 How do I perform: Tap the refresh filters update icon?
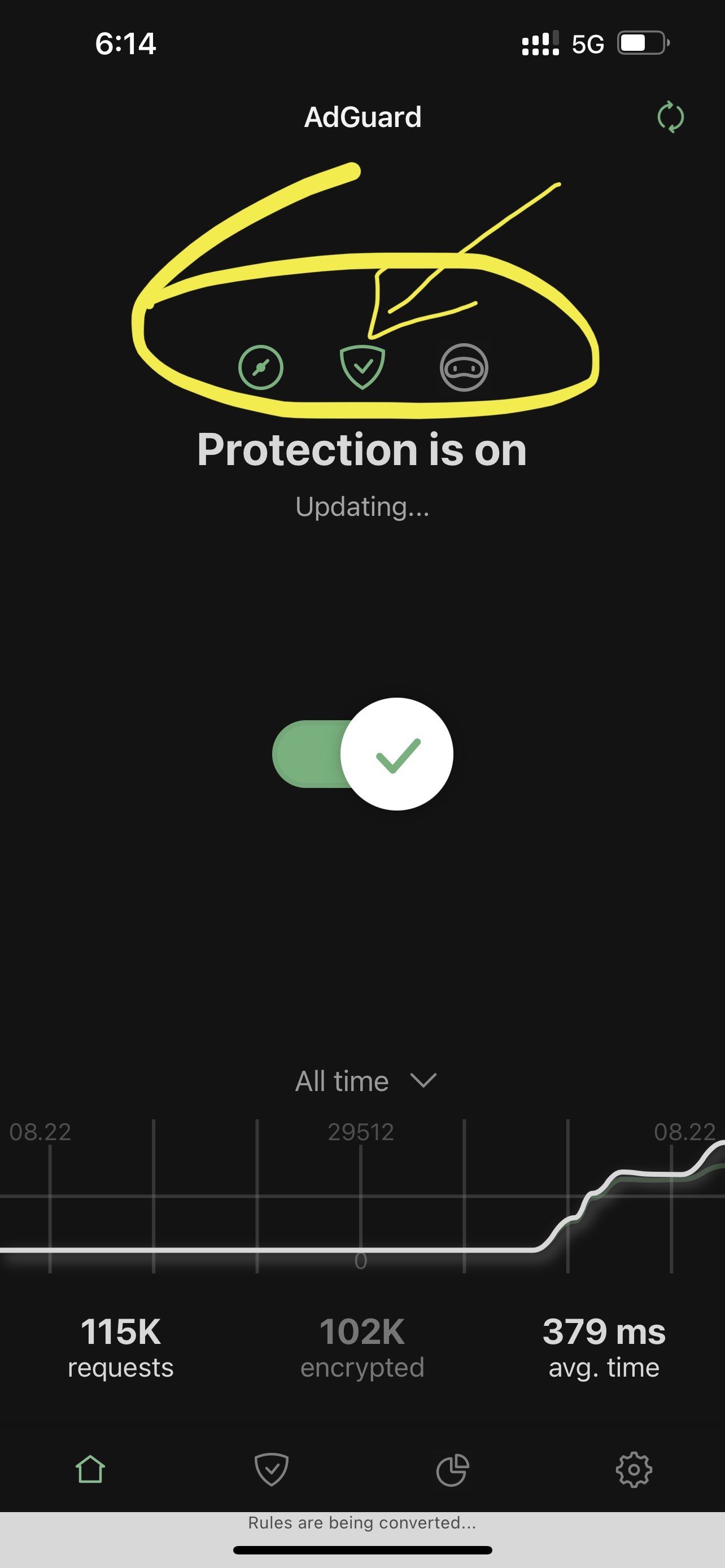670,117
